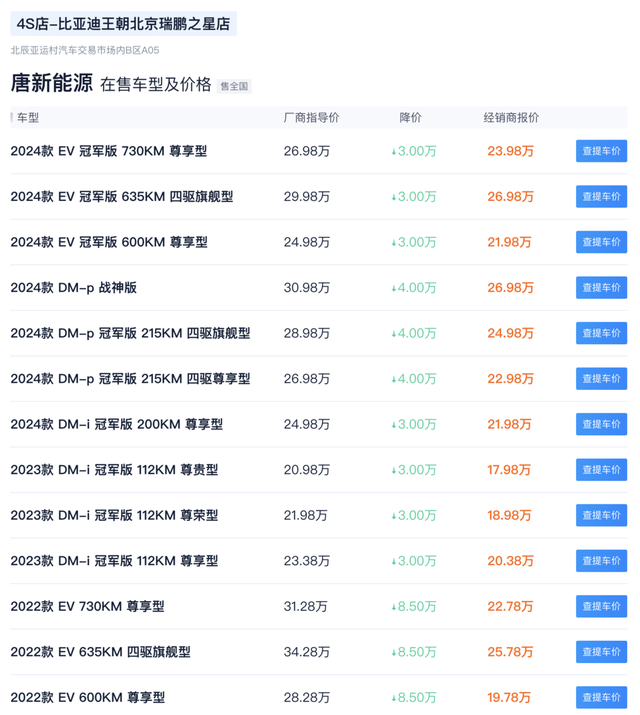This screenshot has width=640, height=715.
Task: Tap 查提车价 for 2023 DM-i 112KM 尊享型
Action: (x=601, y=561)
